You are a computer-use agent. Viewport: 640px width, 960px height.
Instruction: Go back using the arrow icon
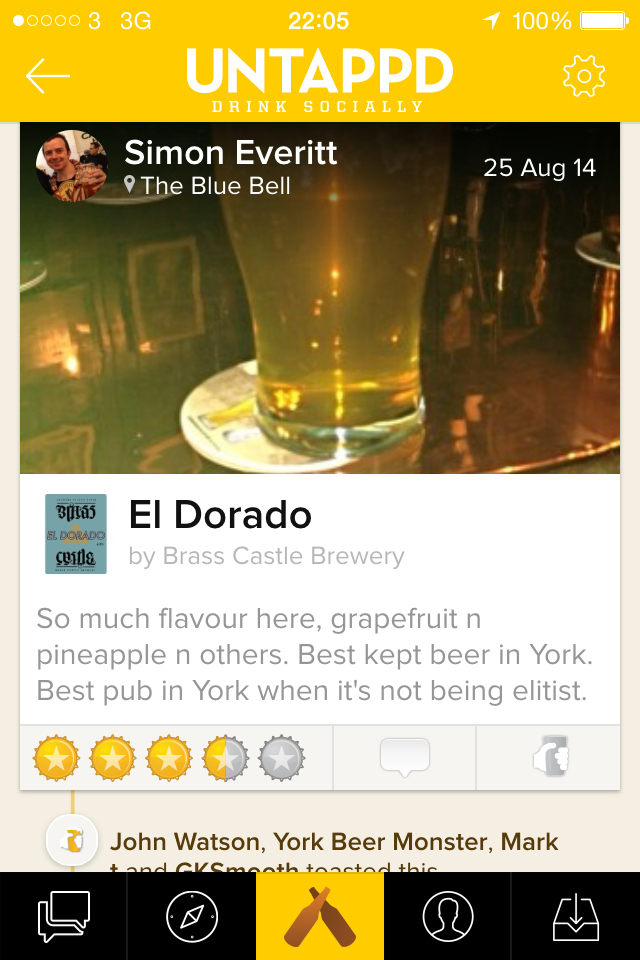48,76
